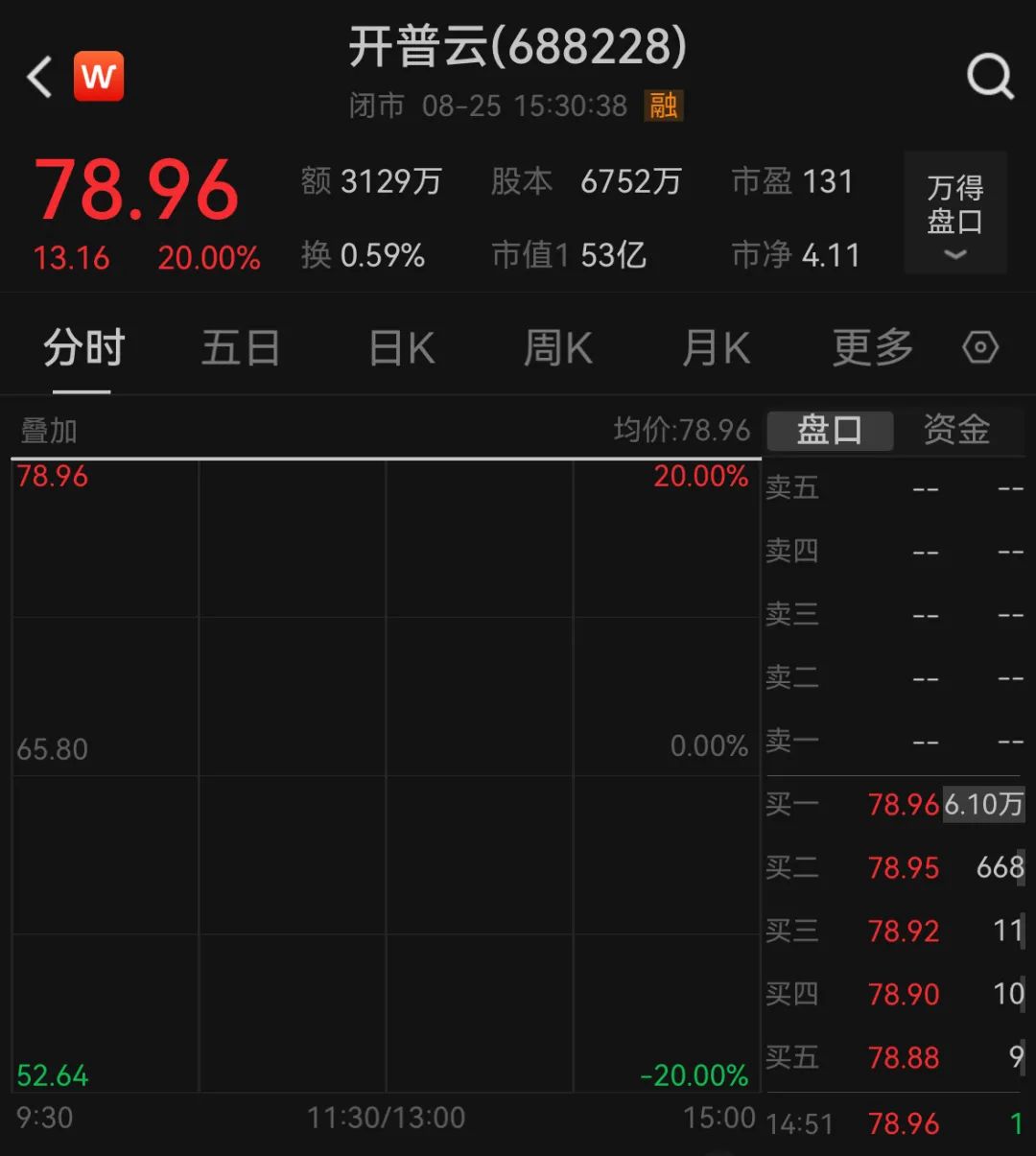Viewport: 1036px width, 1156px height.
Task: Show the 周K chart
Action: [x=557, y=347]
